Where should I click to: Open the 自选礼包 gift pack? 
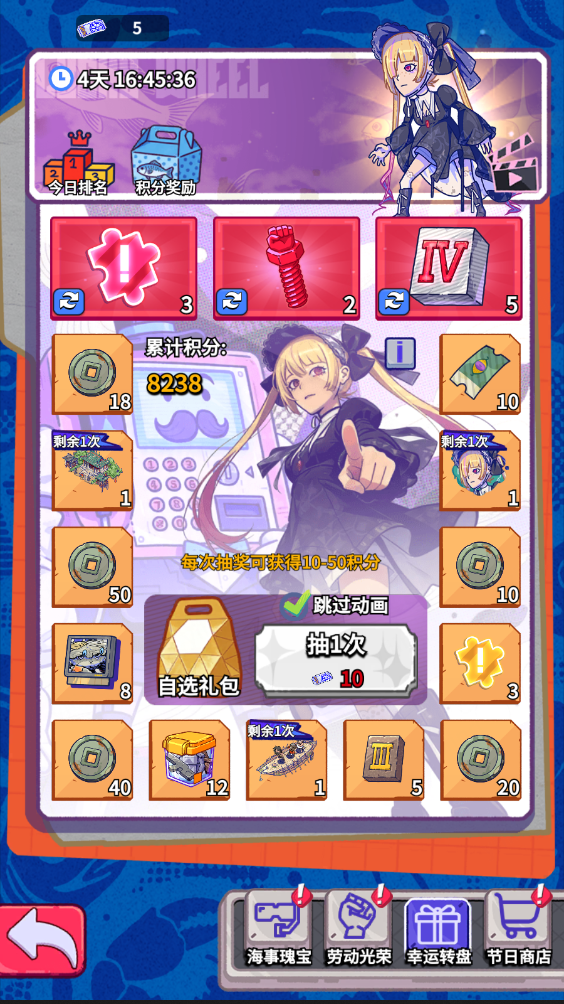click(x=198, y=650)
